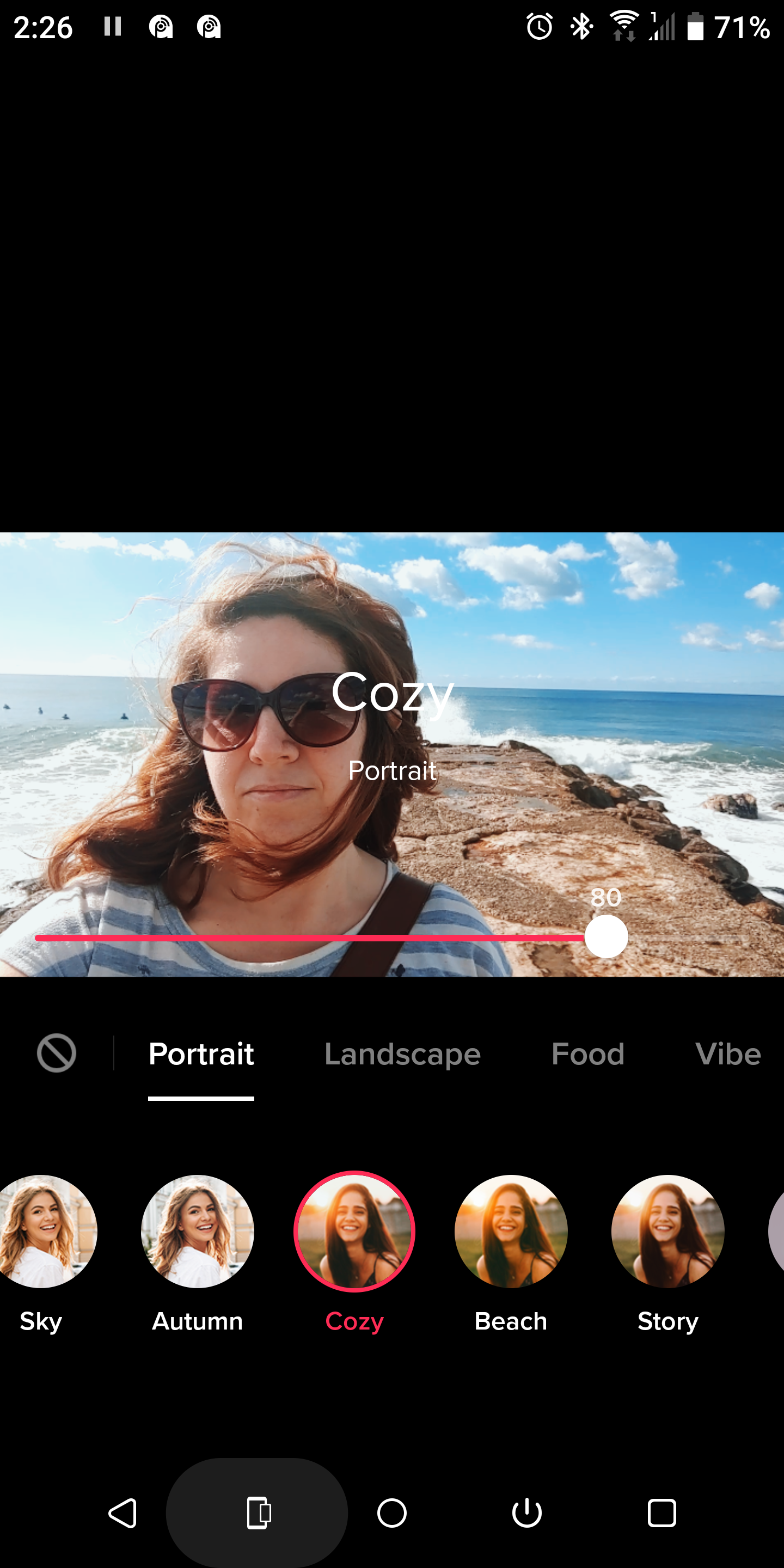Go back with the system back button

point(122,1513)
